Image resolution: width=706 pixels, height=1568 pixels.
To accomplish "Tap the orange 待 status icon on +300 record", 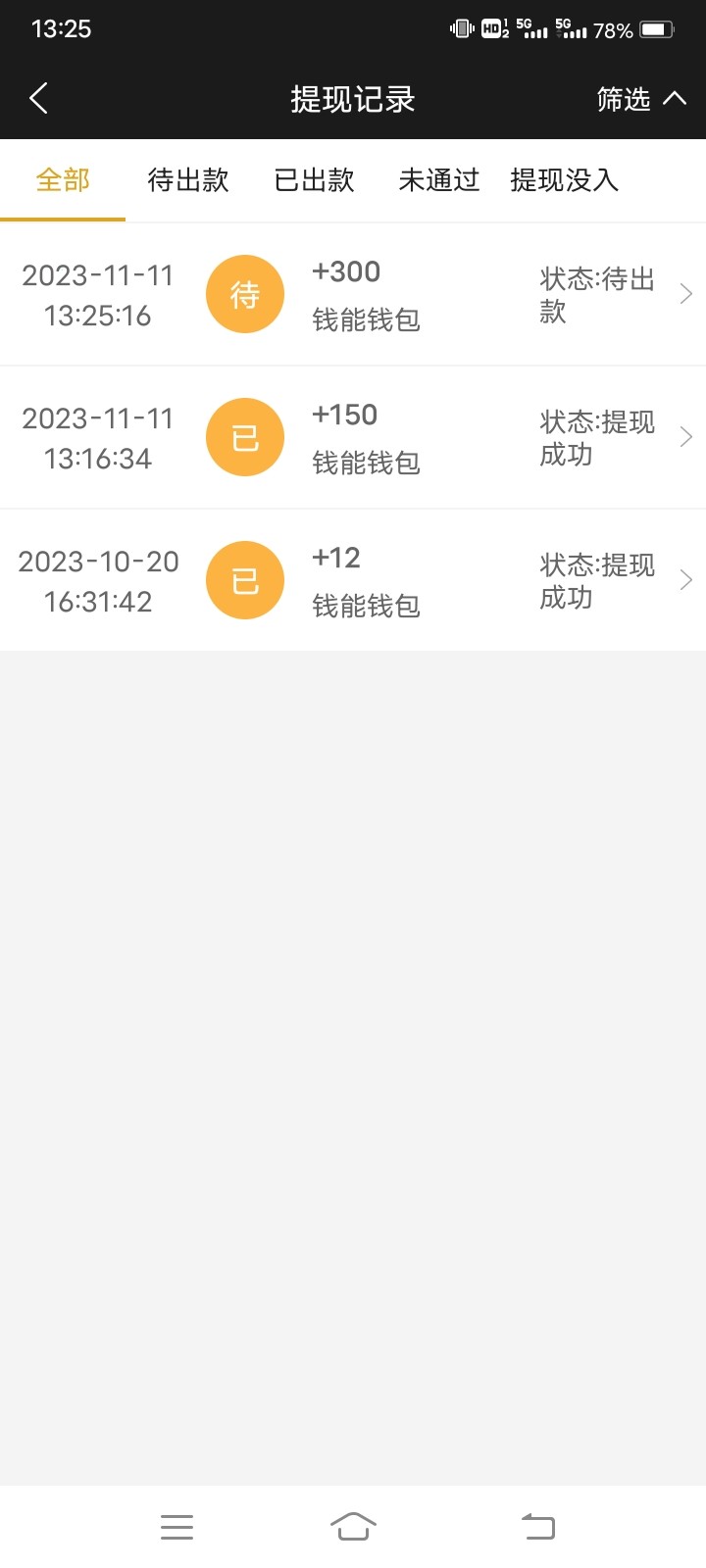I will coord(244,293).
